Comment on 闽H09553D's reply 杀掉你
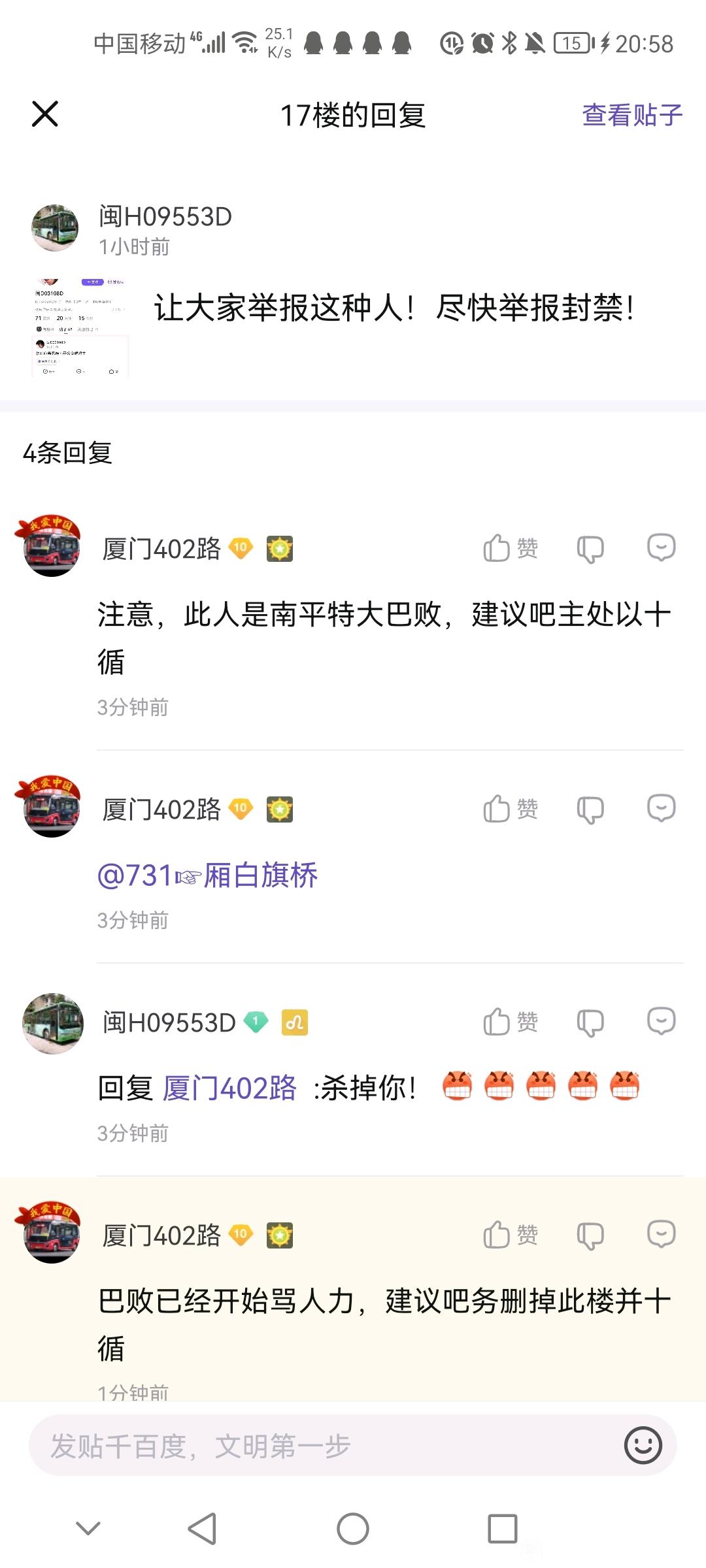This screenshot has width=706, height=1568. click(x=661, y=1021)
